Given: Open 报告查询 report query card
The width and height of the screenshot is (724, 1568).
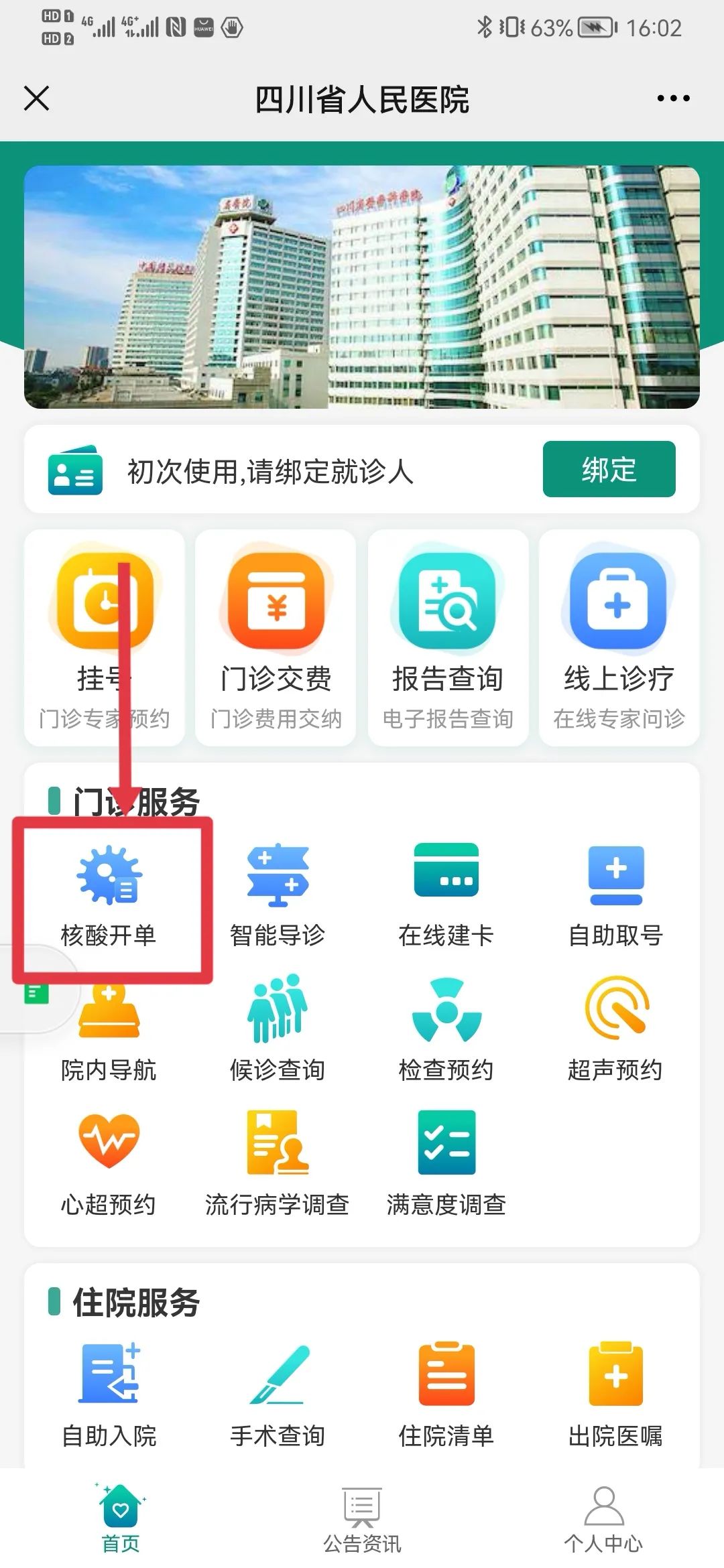Looking at the screenshot, I should (447, 637).
